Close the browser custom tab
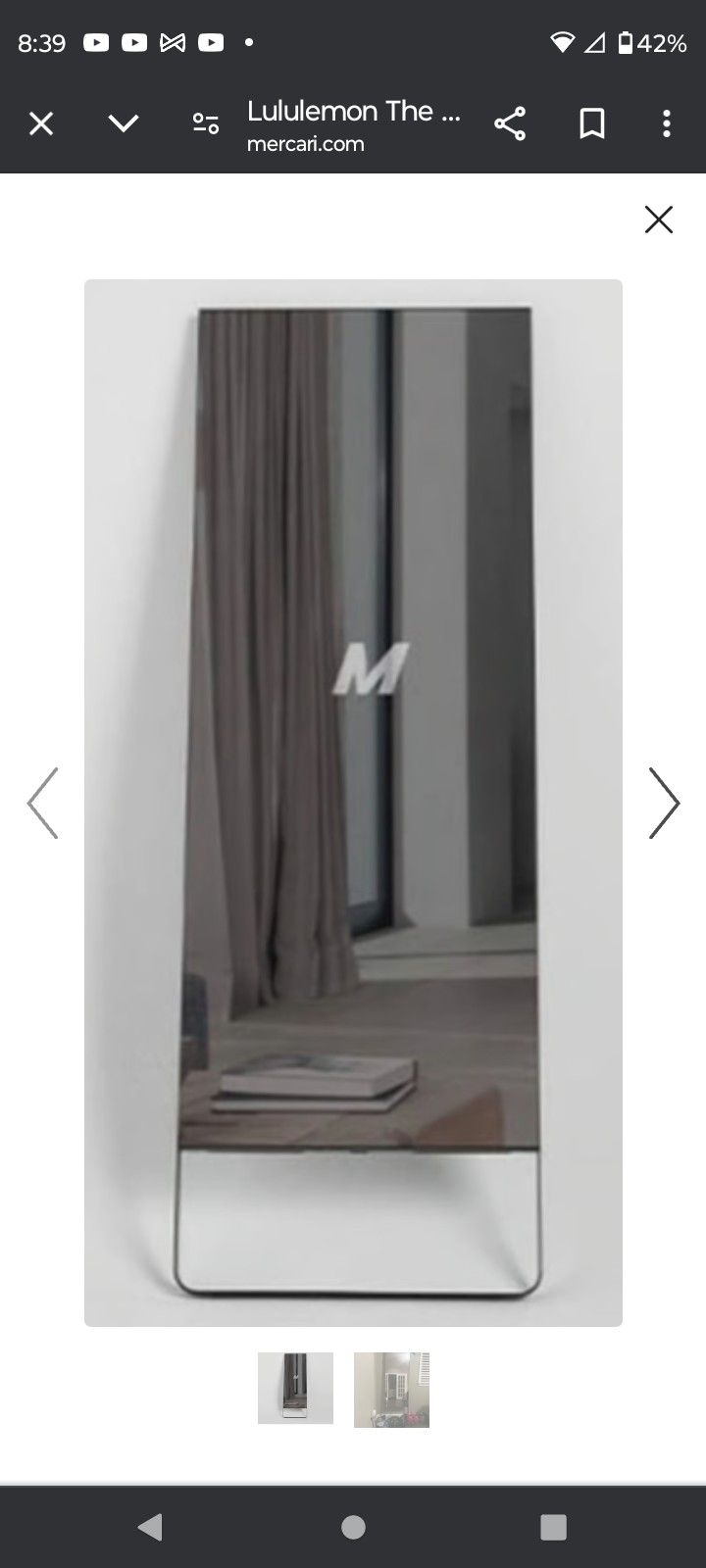Image resolution: width=706 pixels, height=1568 pixels. (41, 123)
